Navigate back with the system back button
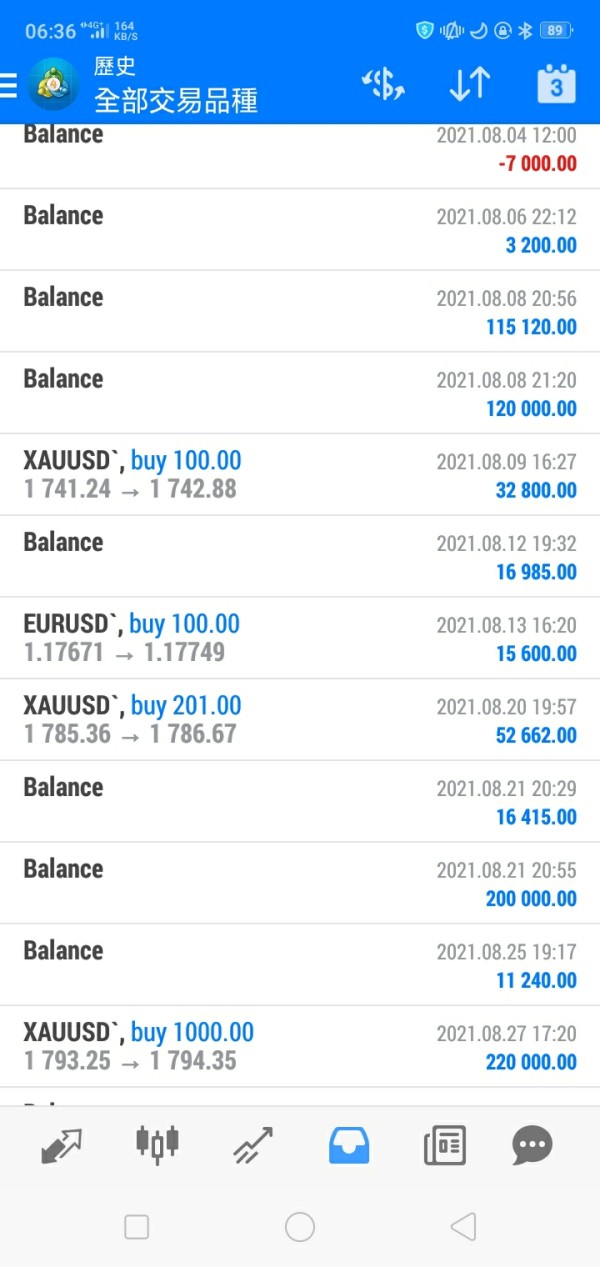The width and height of the screenshot is (600, 1267). (x=462, y=1227)
